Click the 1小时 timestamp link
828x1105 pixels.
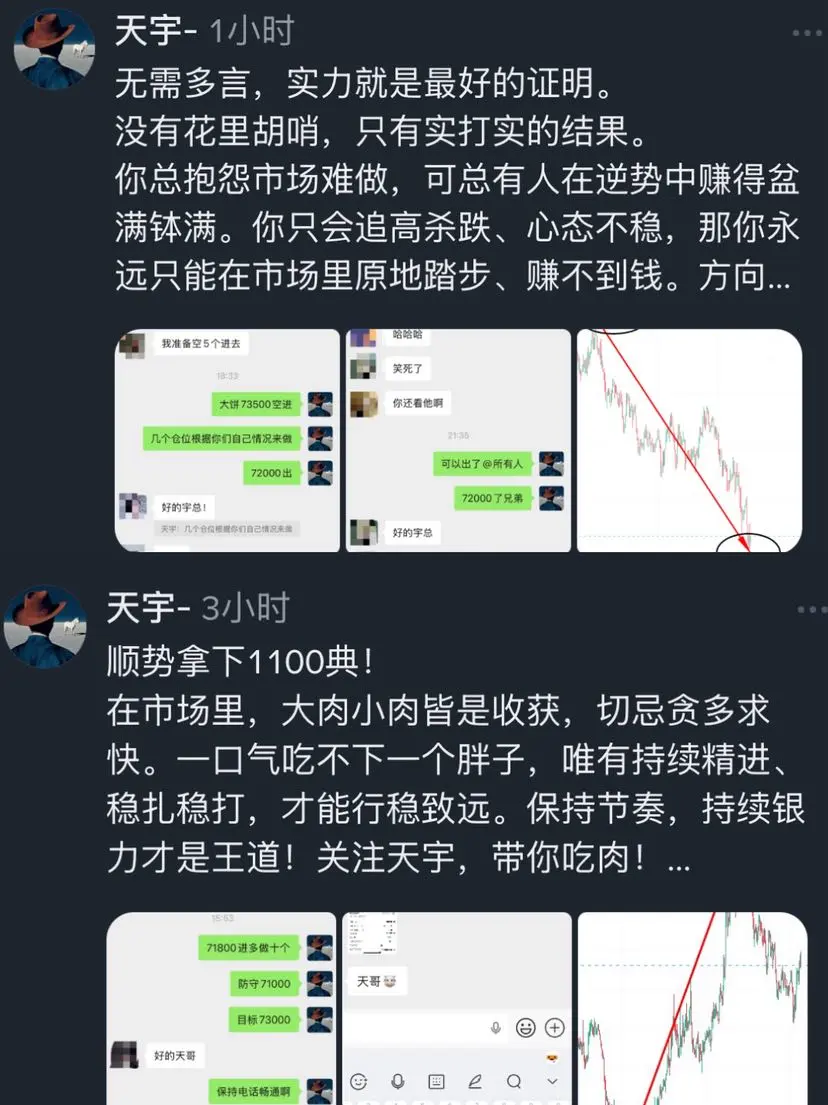[250, 31]
